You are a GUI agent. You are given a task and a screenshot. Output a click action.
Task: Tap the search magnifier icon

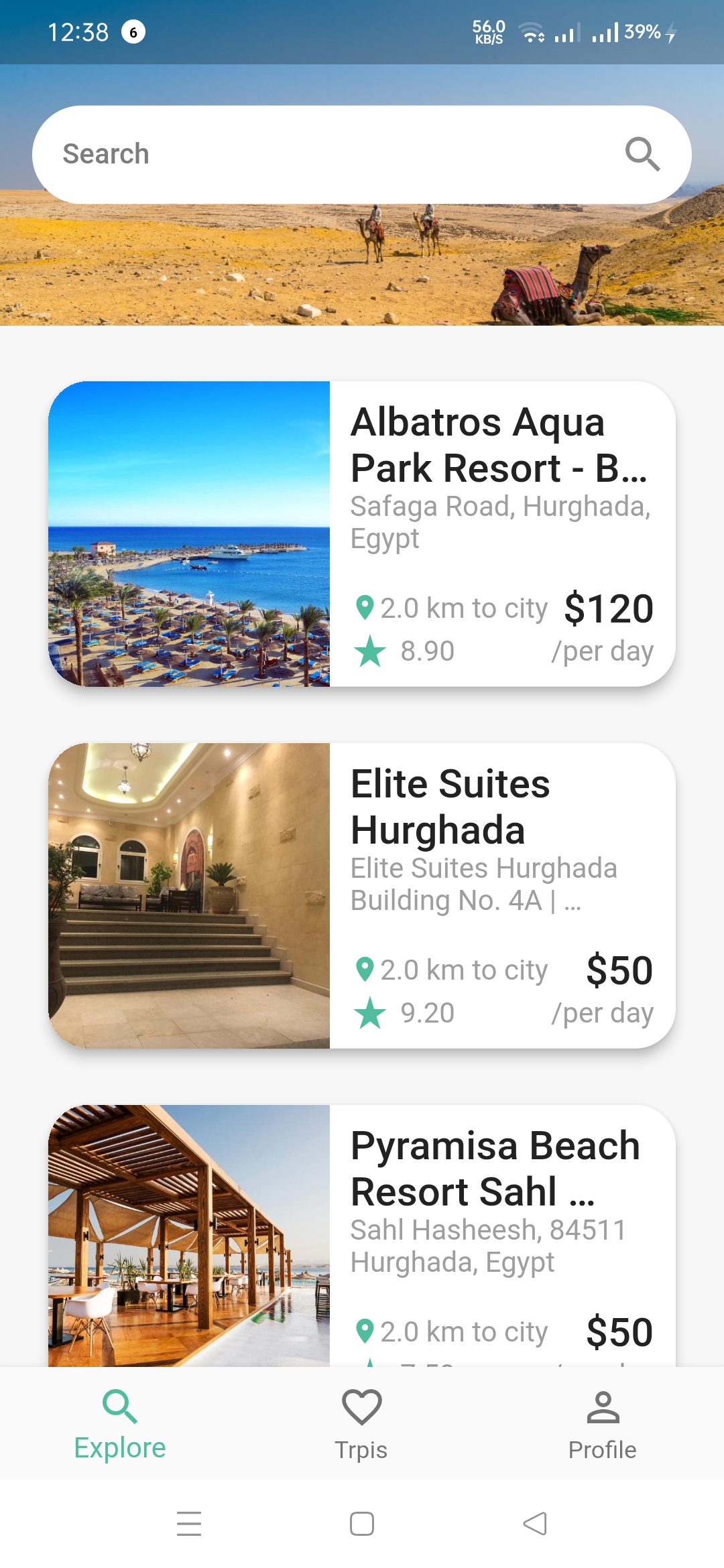click(643, 153)
